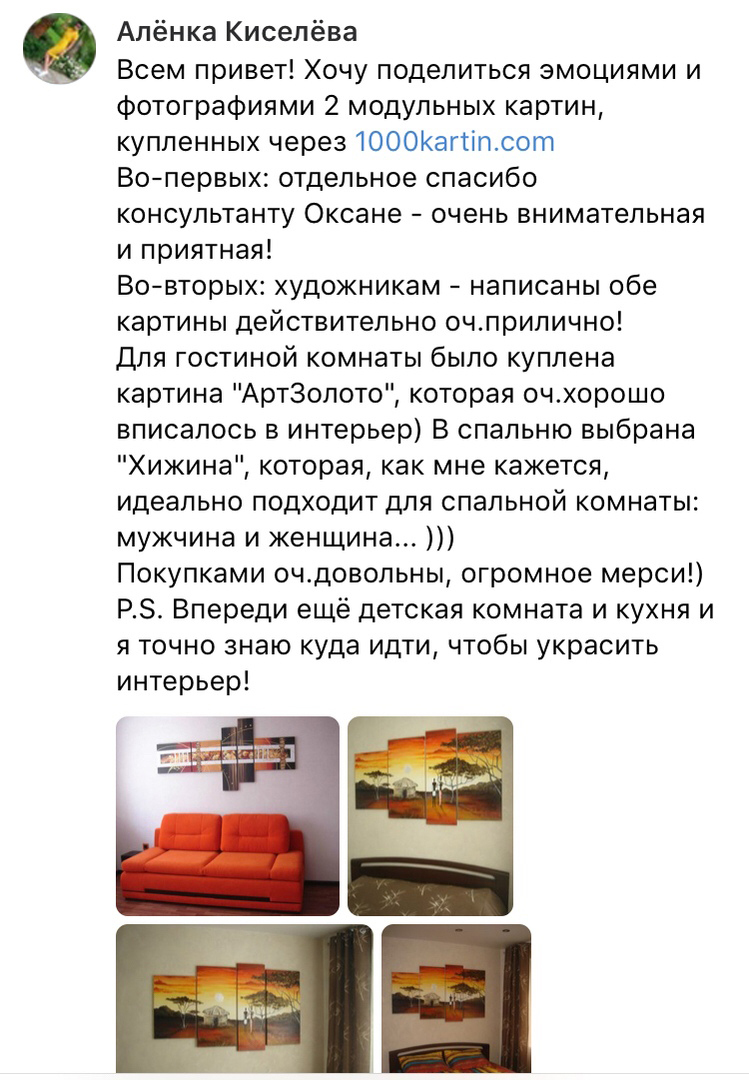
Task: Open the 1000kartin.com link
Action: [x=454, y=141]
